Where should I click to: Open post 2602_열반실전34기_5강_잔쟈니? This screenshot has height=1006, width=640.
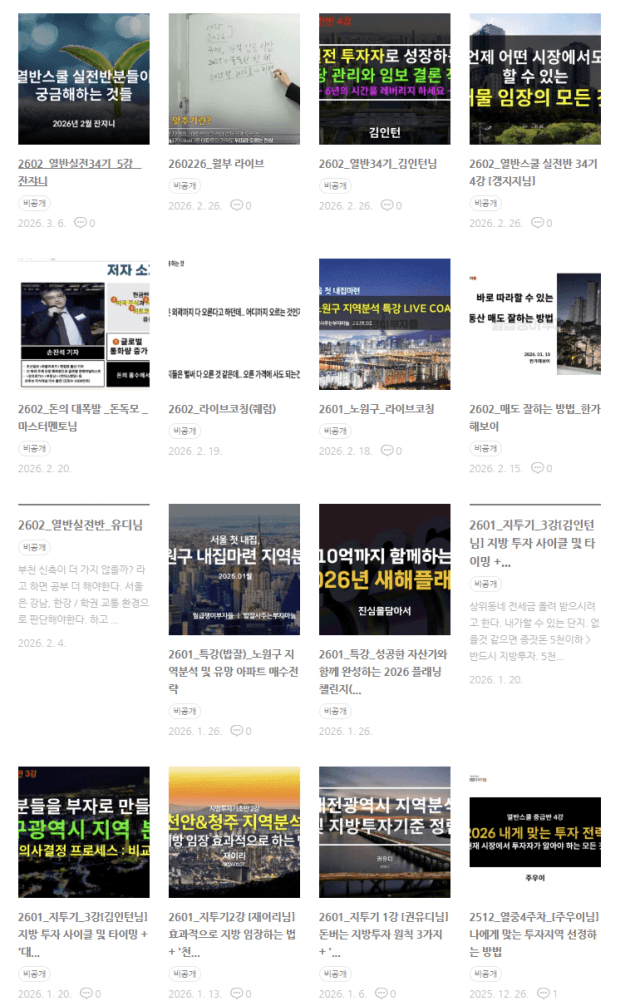pos(80,172)
